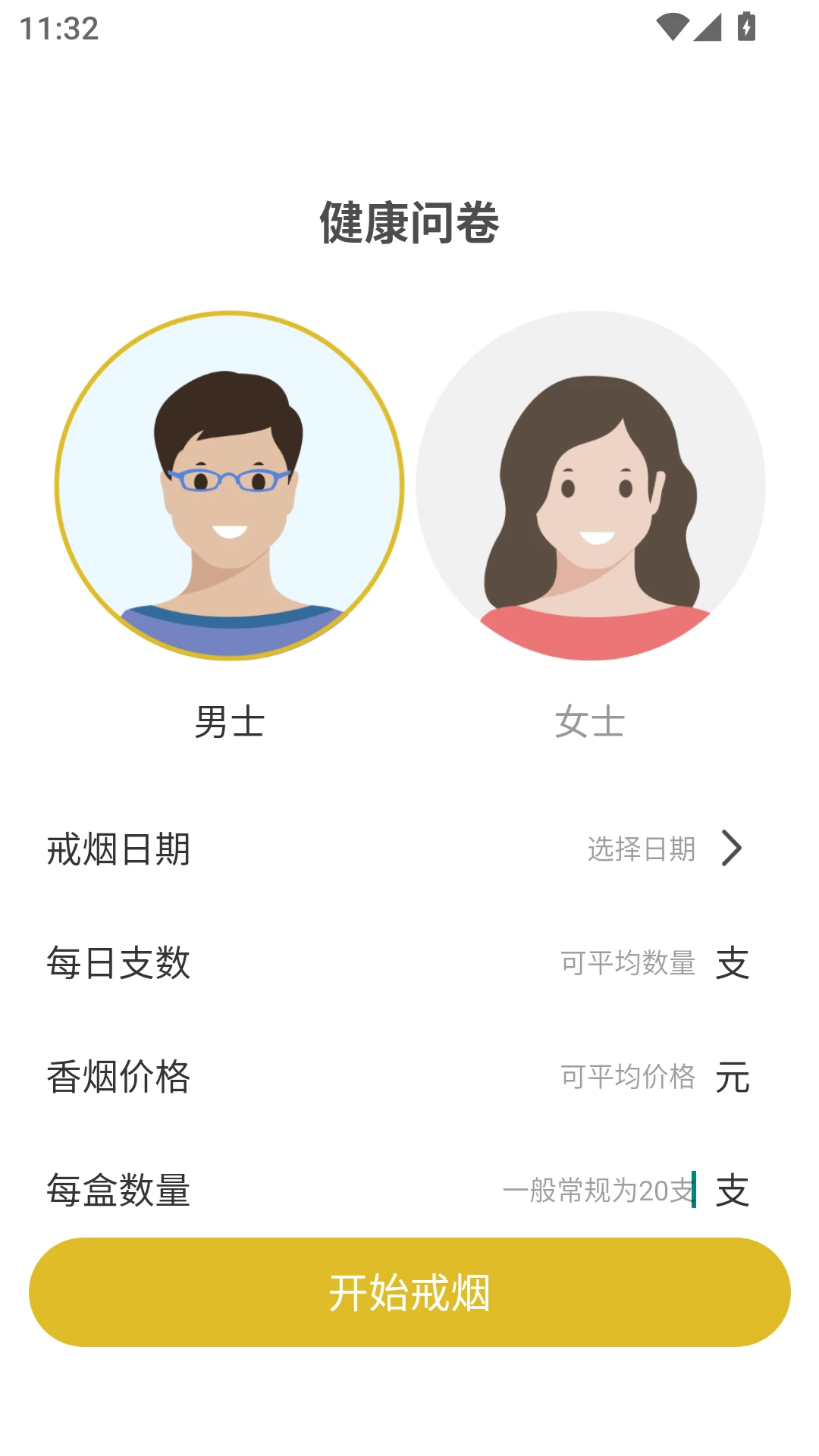Tap the 每日支数 input field

(x=626, y=965)
